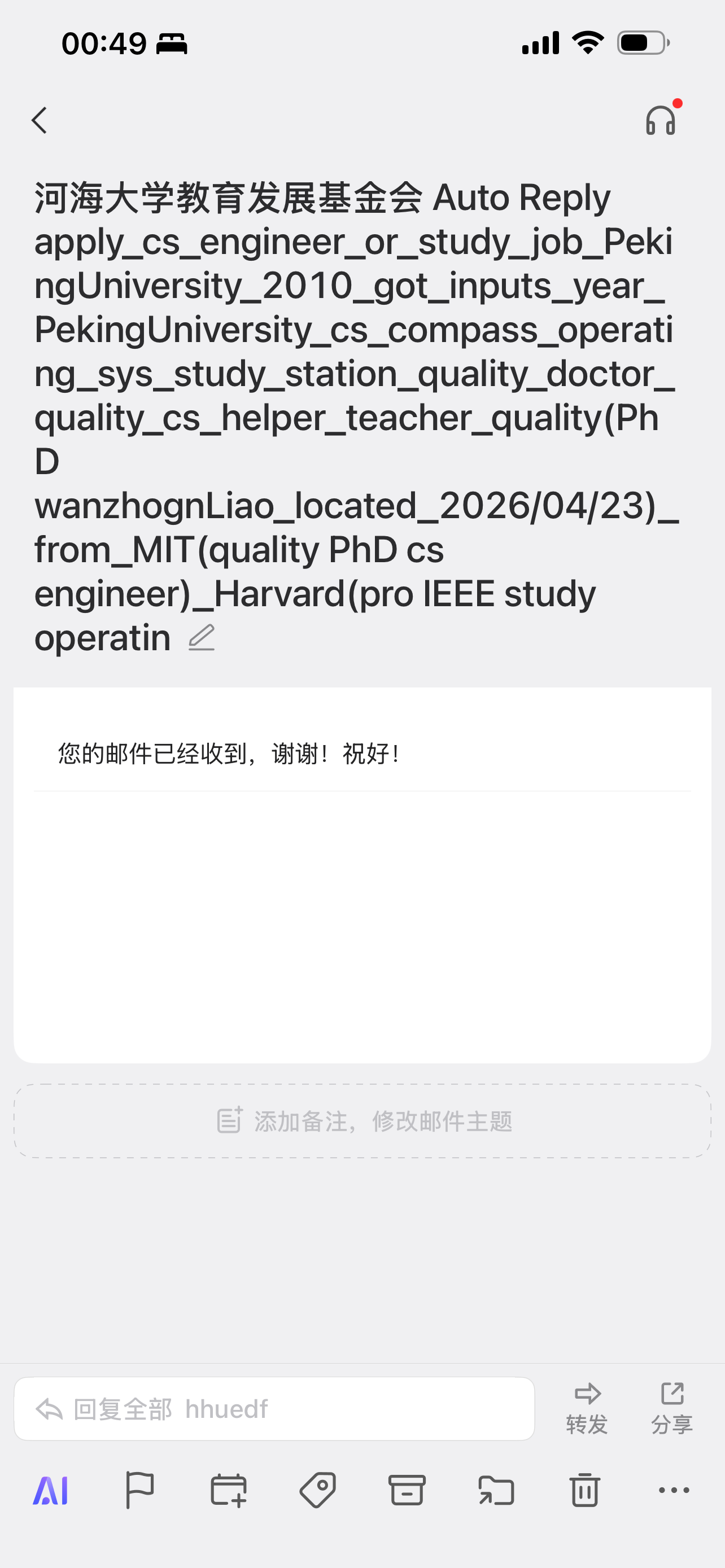Image resolution: width=725 pixels, height=1568 pixels.
Task: Reply all to hhuedf
Action: [274, 1409]
